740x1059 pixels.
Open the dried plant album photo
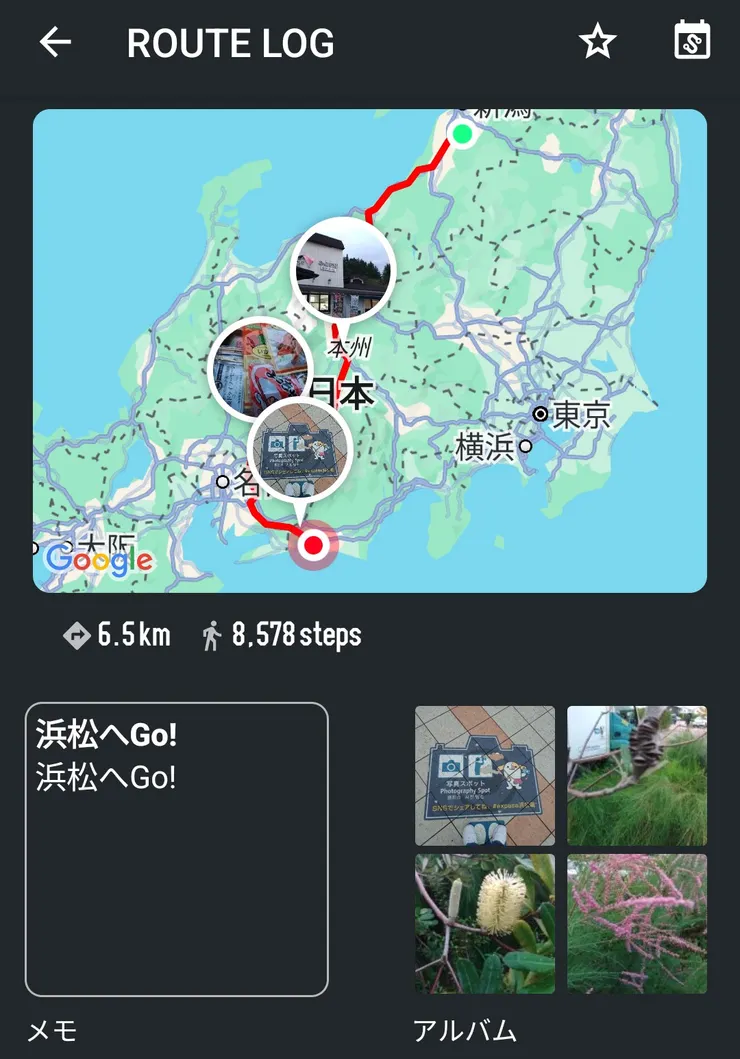(x=637, y=774)
